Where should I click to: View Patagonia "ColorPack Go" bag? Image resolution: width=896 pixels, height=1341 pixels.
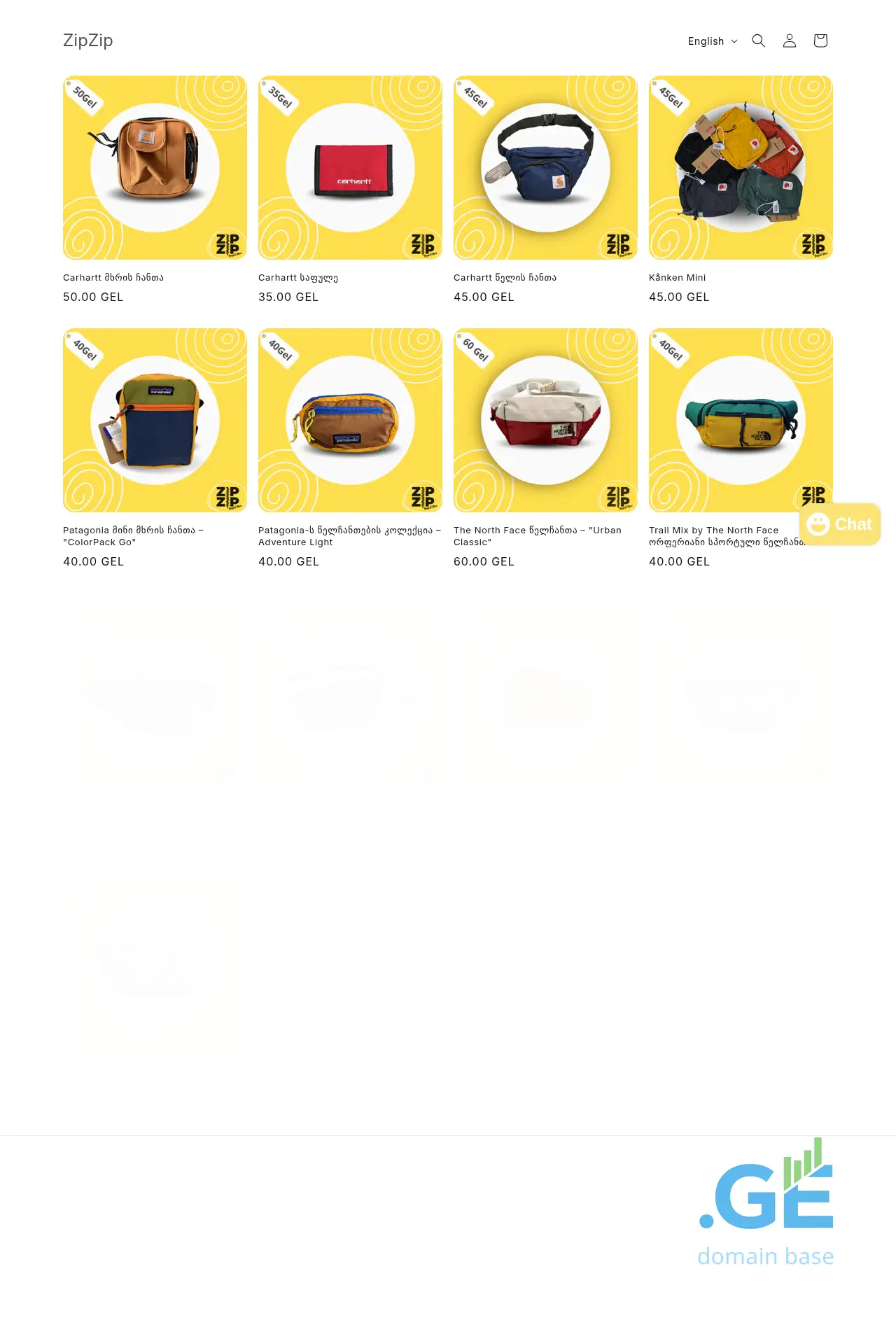coord(155,420)
